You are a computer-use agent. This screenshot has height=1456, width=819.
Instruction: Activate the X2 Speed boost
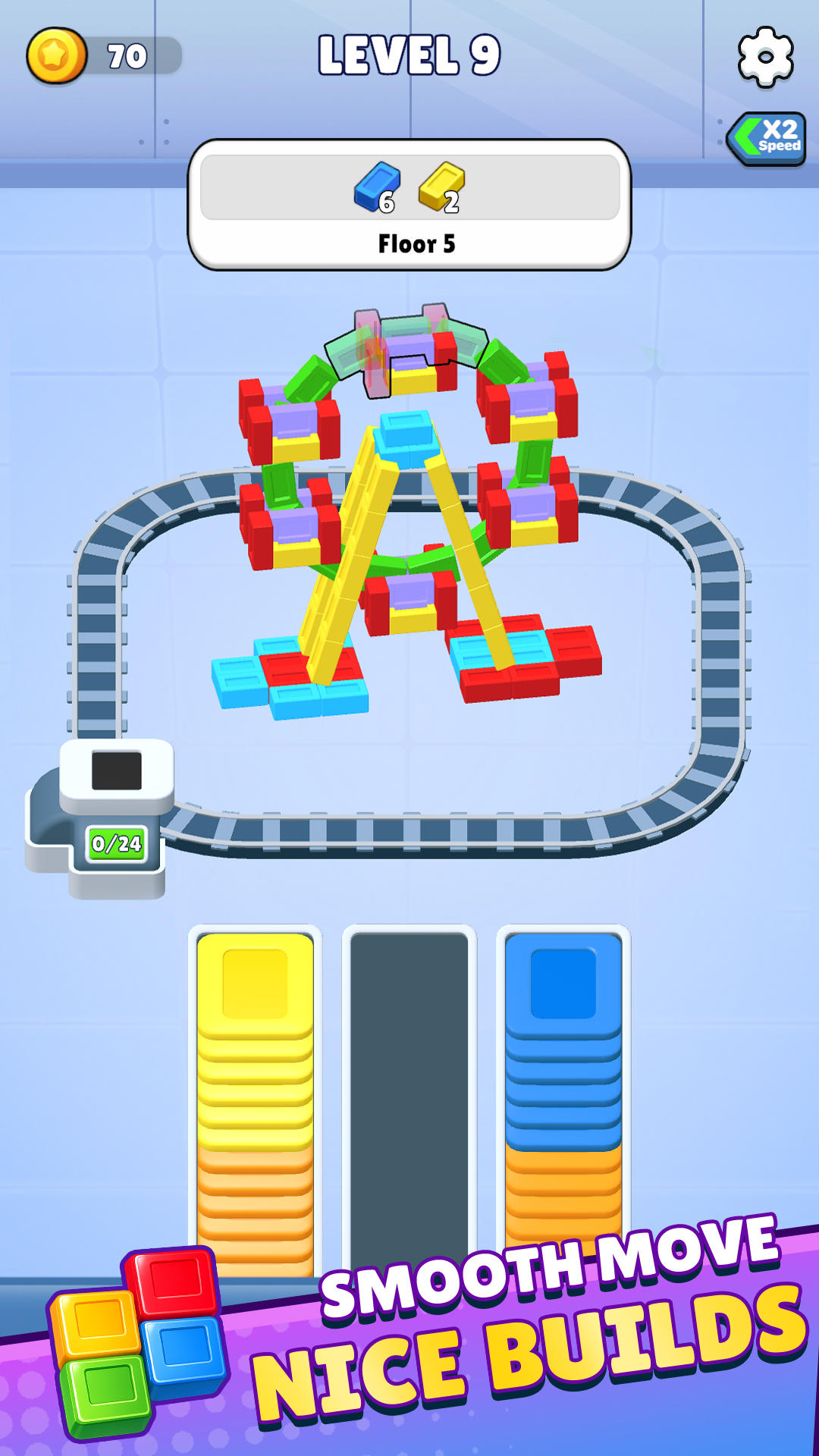click(x=767, y=139)
